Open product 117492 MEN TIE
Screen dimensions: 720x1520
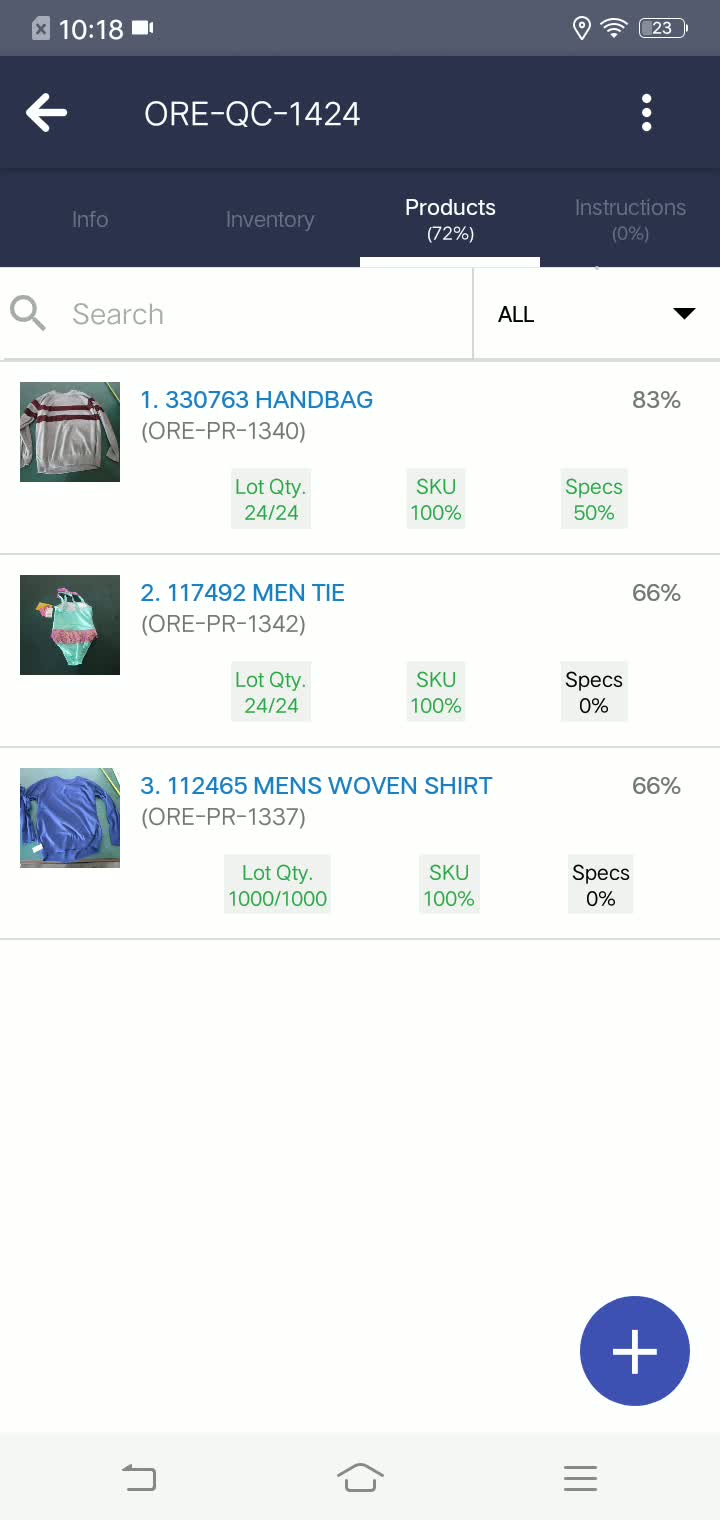coord(243,593)
